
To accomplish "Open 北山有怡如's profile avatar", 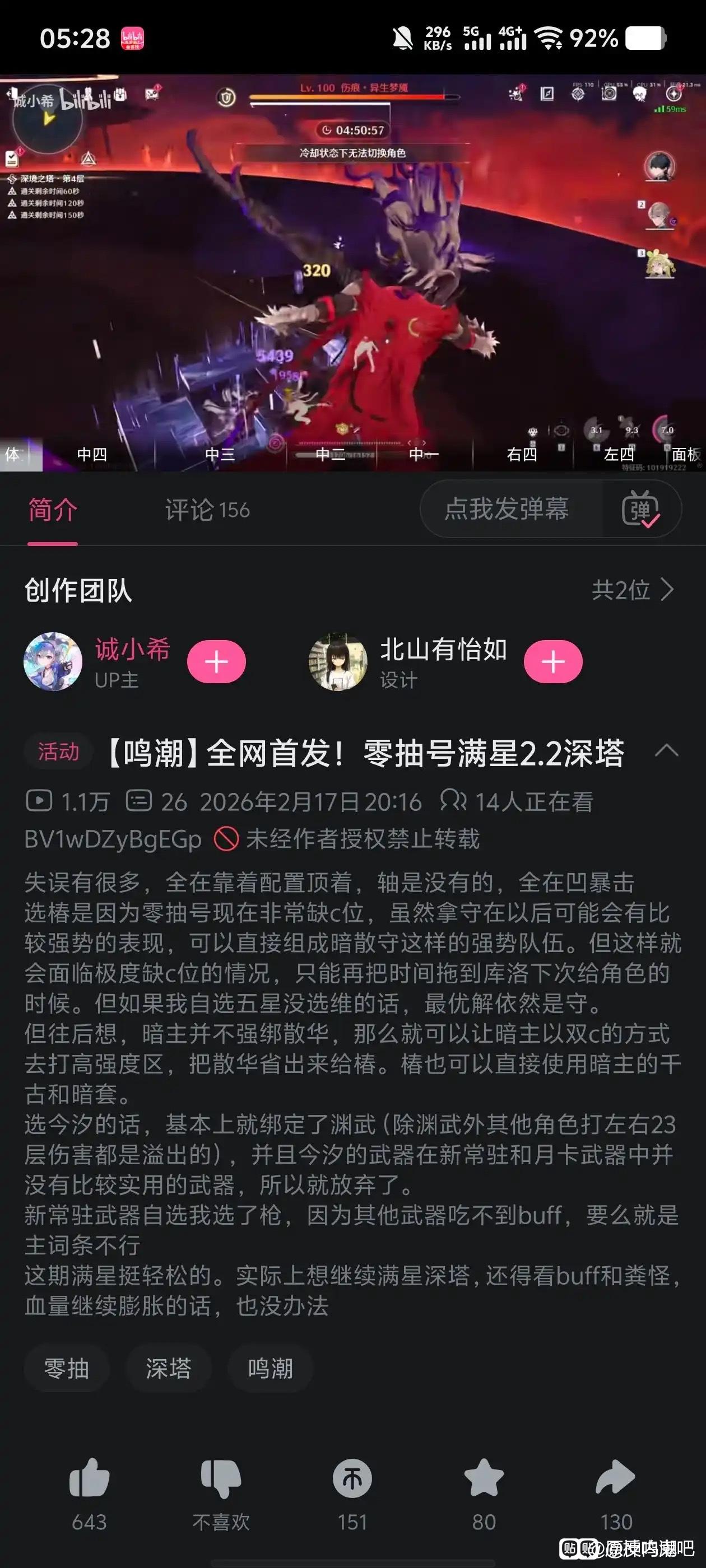I will [x=338, y=662].
